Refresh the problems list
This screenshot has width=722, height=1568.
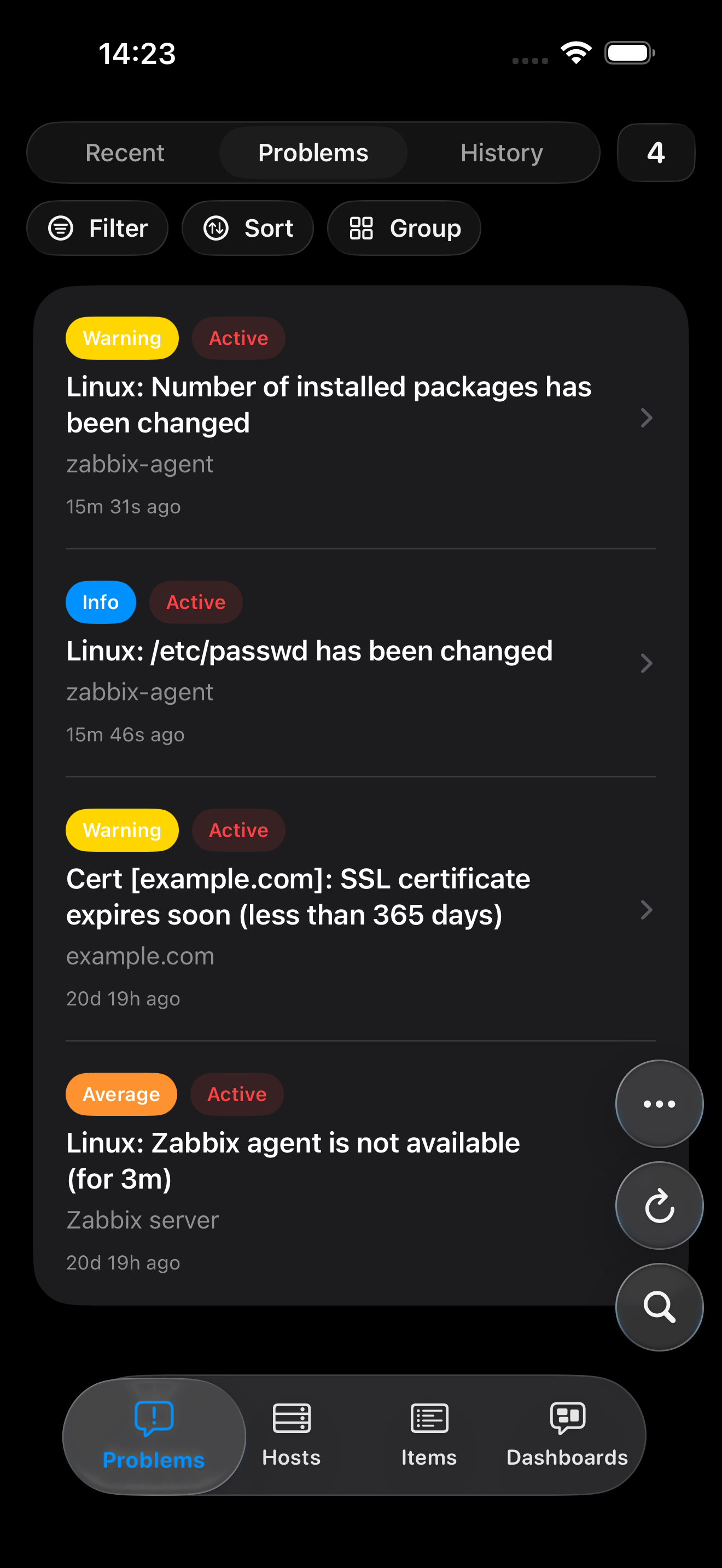tap(659, 1205)
